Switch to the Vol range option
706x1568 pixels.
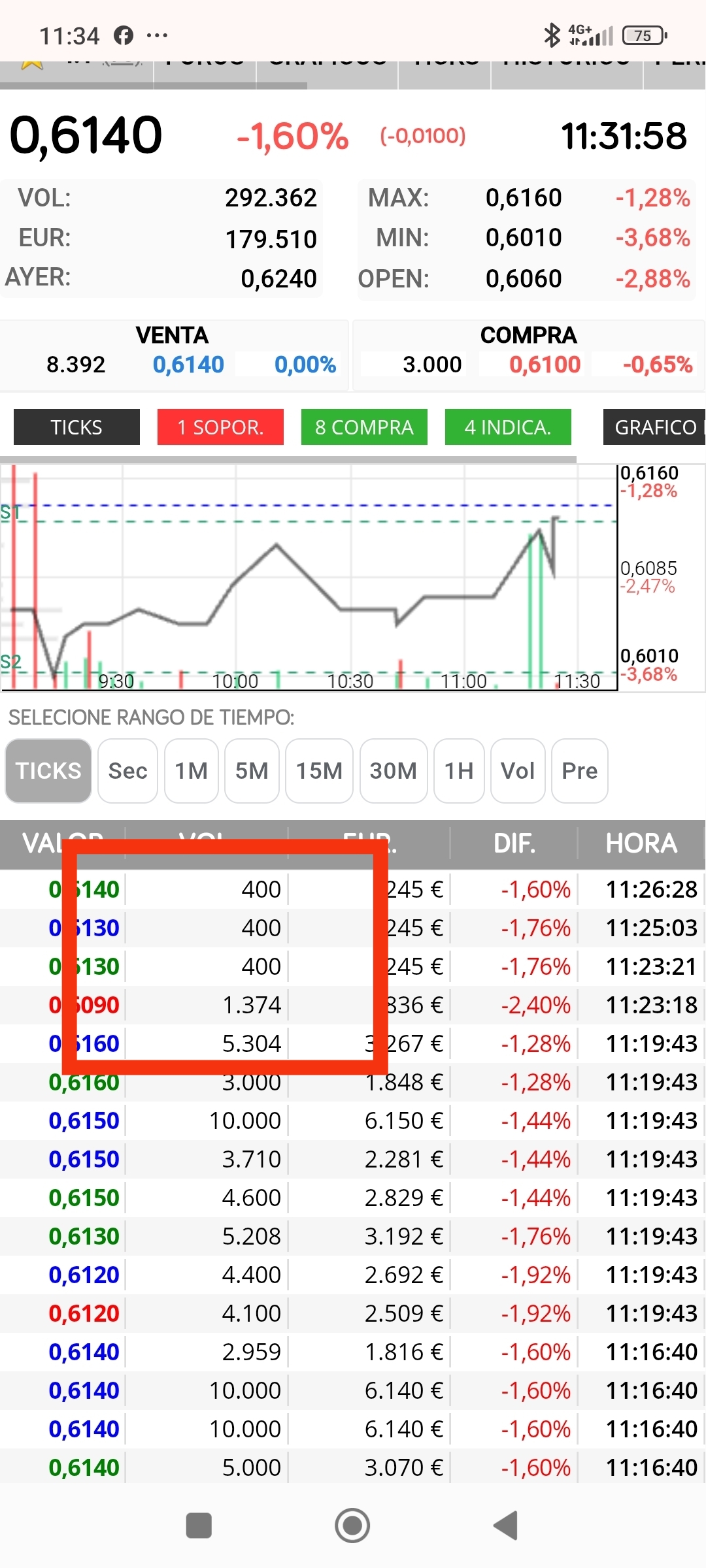point(518,771)
